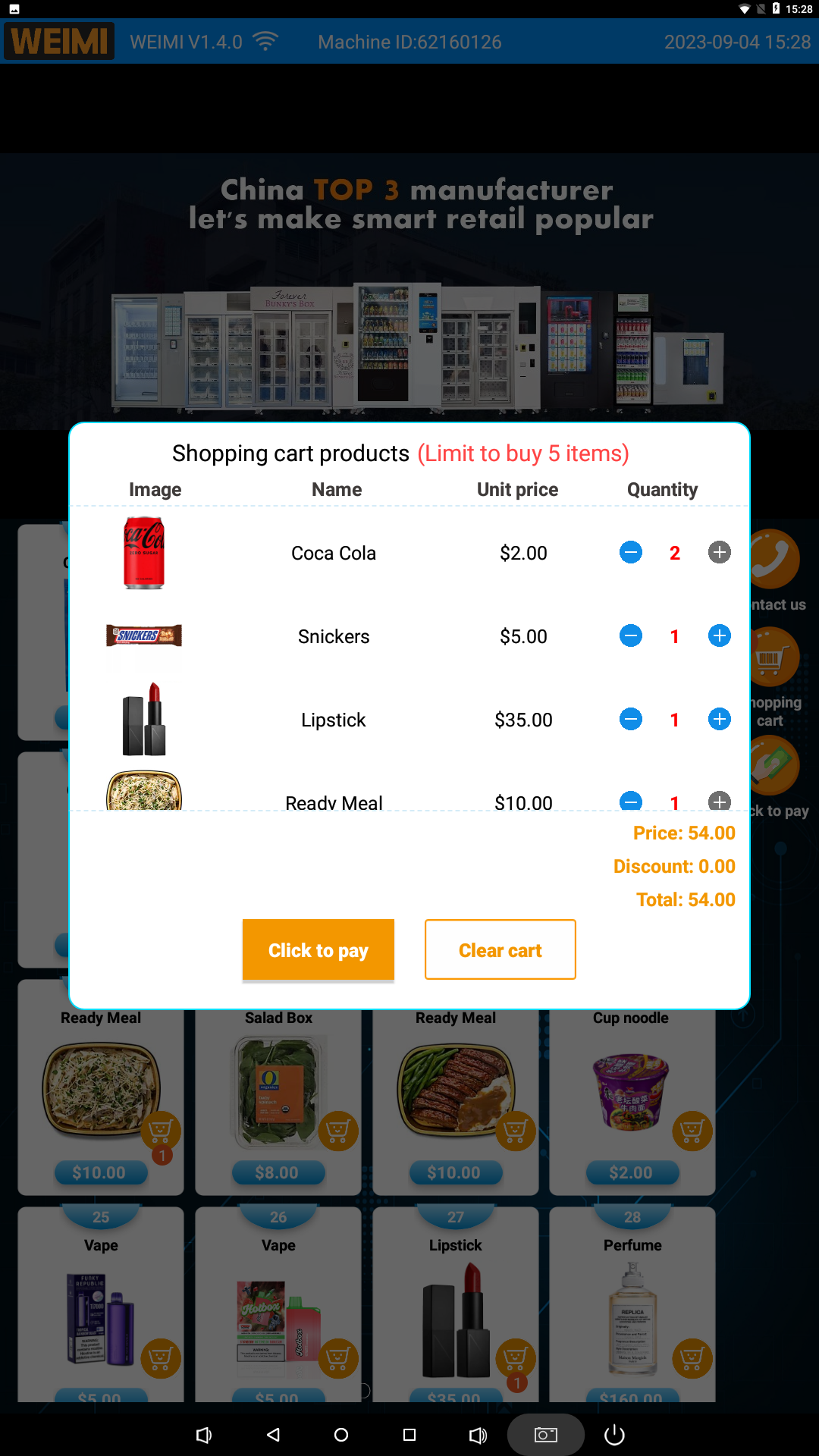Image resolution: width=819 pixels, height=1456 pixels.
Task: Reduce Lipstick quantity
Action: pyautogui.click(x=630, y=719)
